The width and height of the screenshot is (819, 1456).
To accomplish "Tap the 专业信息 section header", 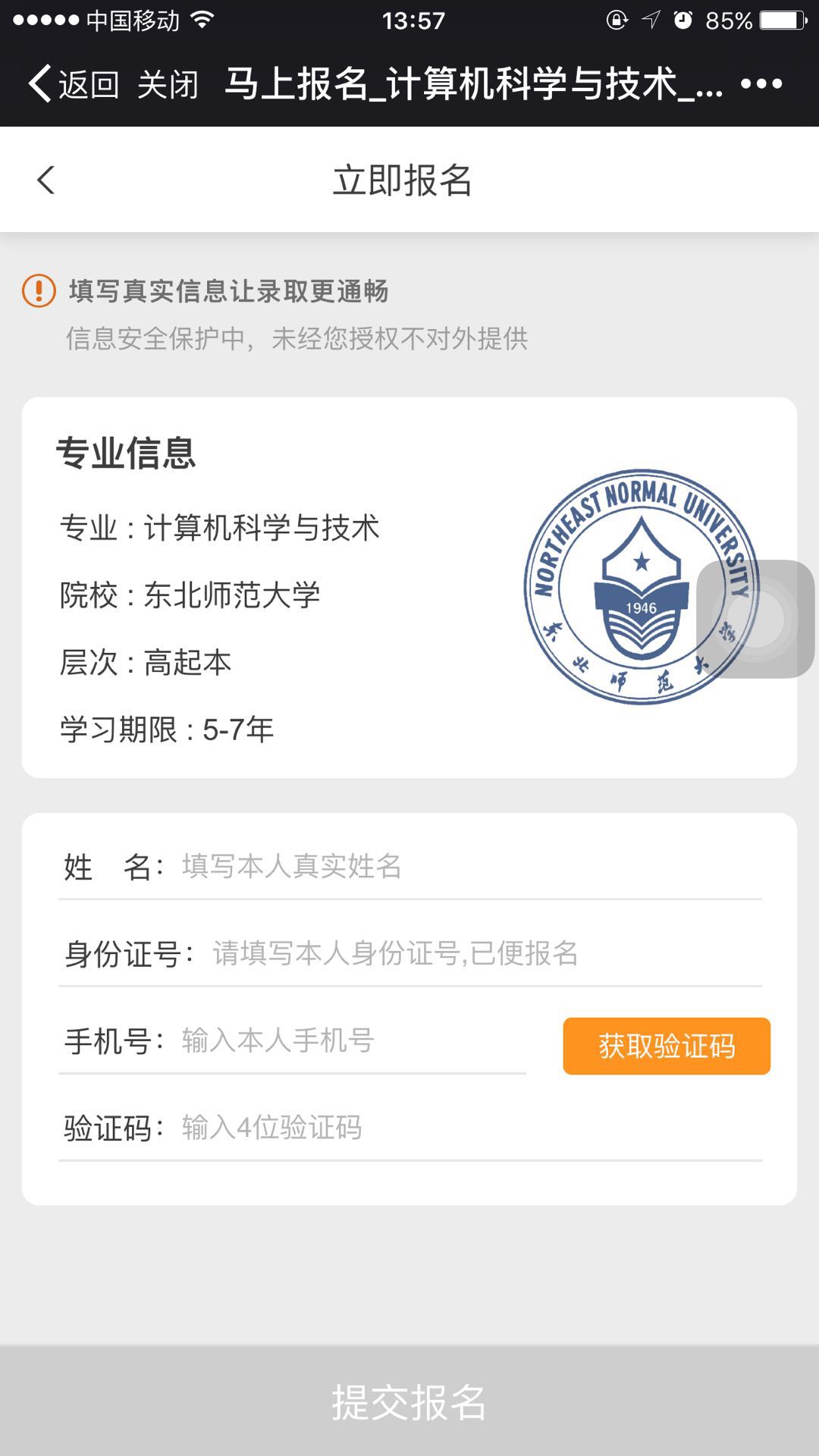I will pyautogui.click(x=127, y=453).
